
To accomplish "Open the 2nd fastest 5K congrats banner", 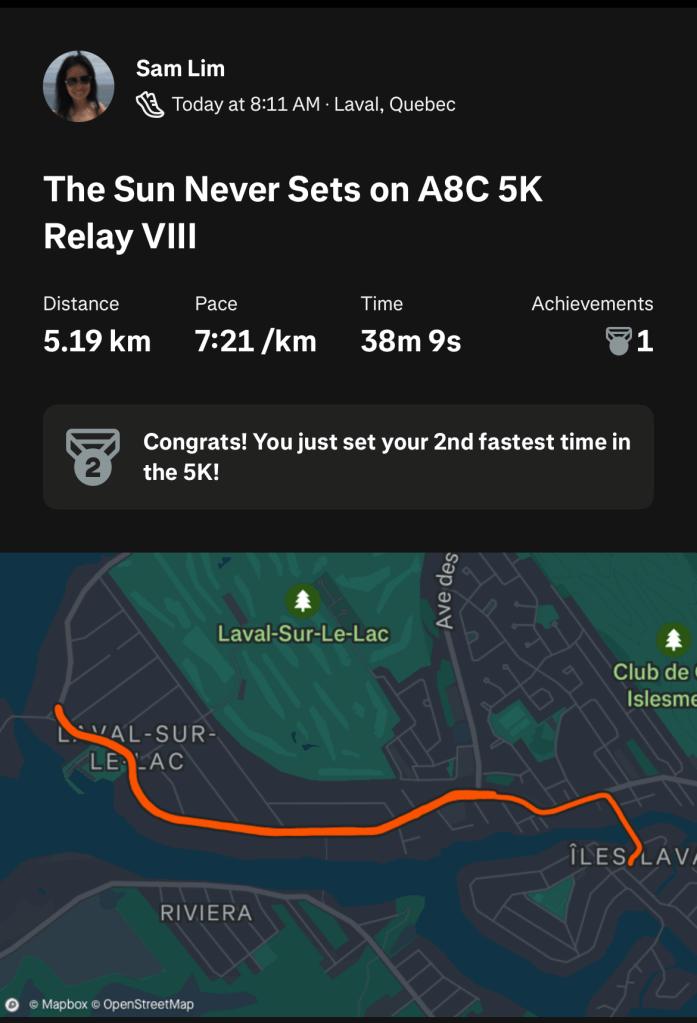I will [348, 456].
